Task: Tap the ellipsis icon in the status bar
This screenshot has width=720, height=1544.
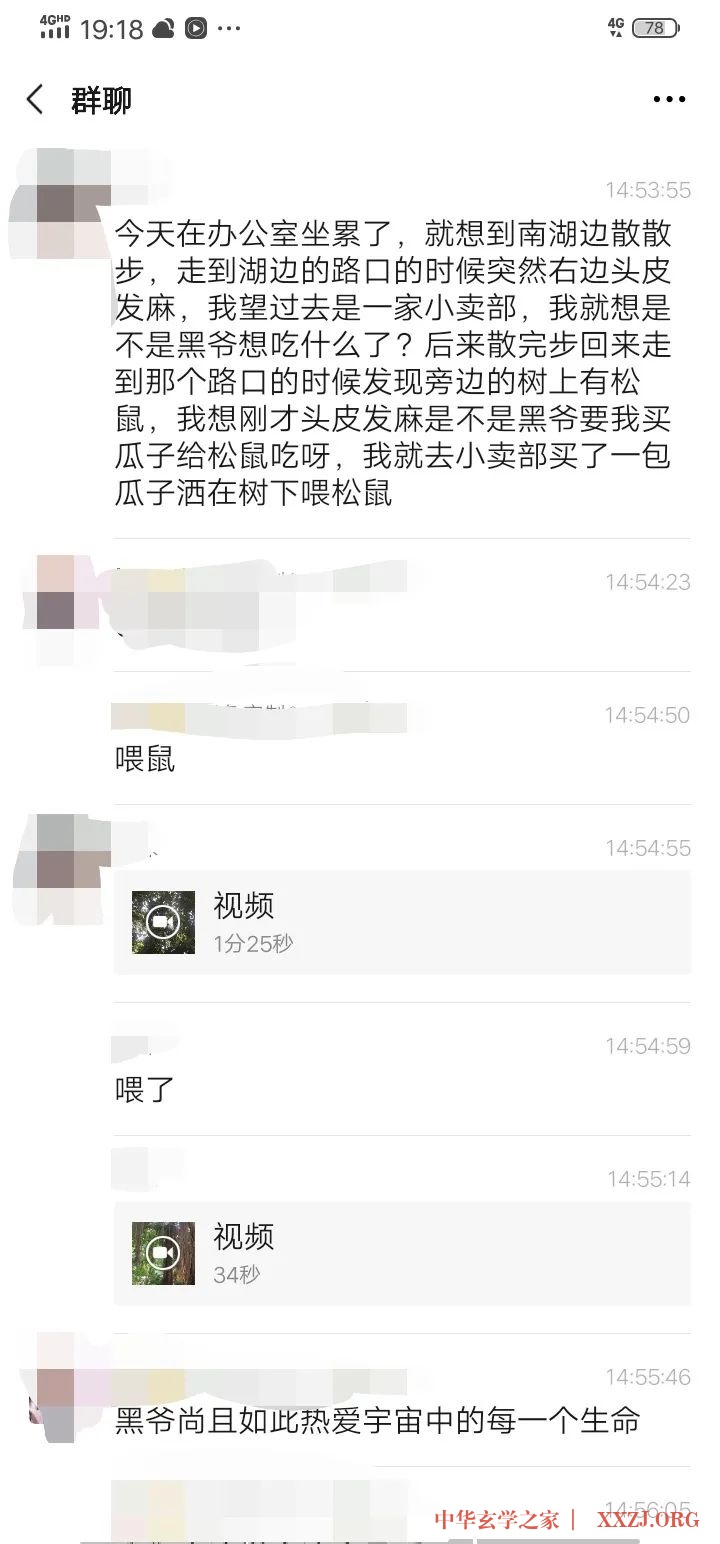Action: pyautogui.click(x=230, y=28)
